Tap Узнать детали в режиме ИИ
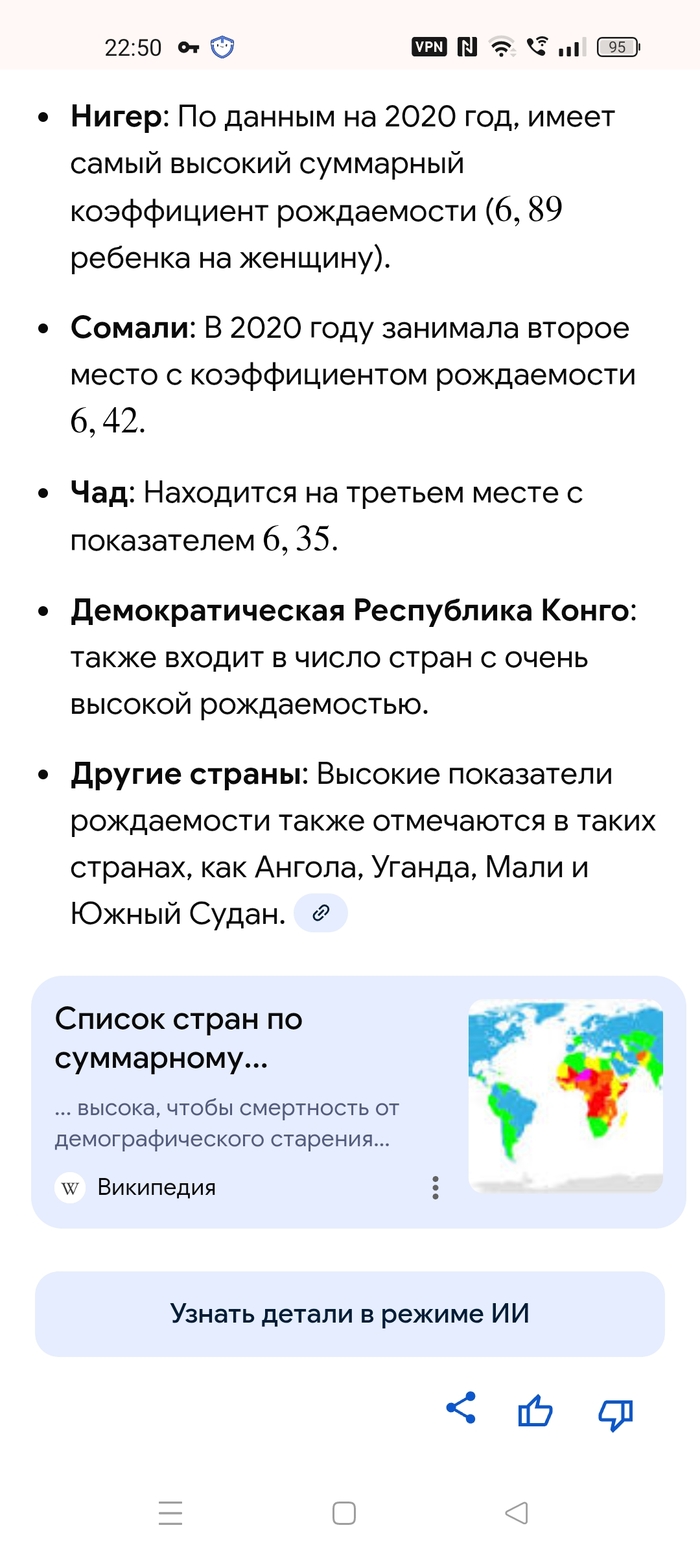This screenshot has width=700, height=1556. pos(349,1313)
